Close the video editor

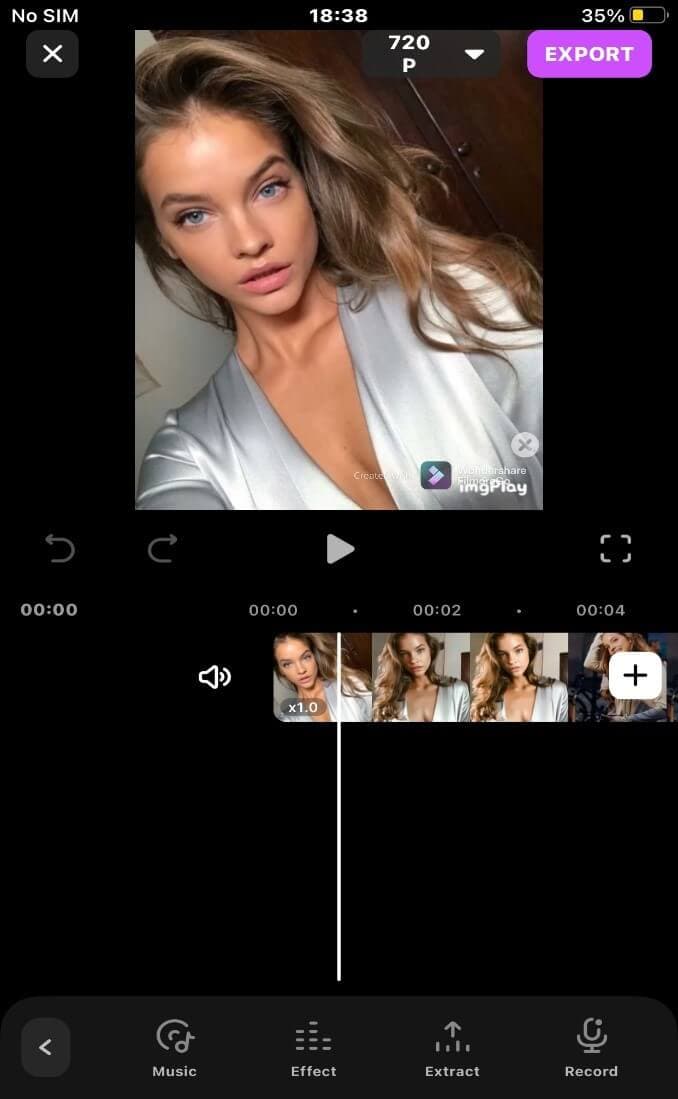[x=52, y=54]
